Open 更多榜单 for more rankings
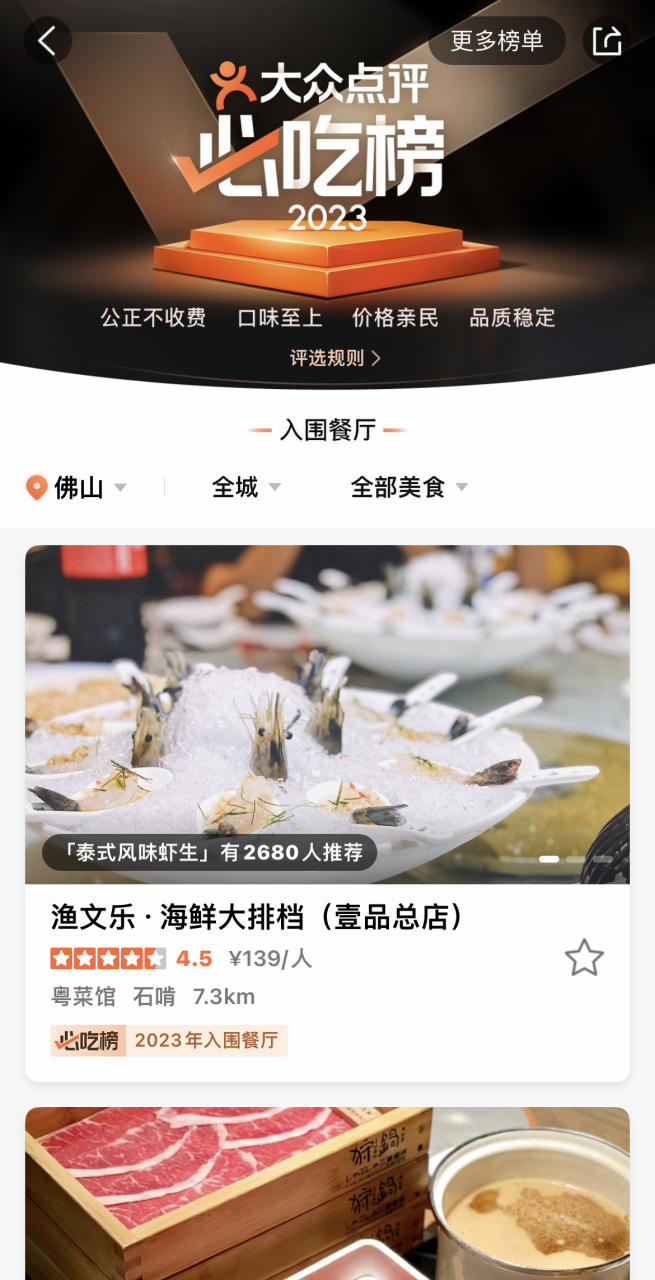This screenshot has height=1280, width=655. [497, 41]
